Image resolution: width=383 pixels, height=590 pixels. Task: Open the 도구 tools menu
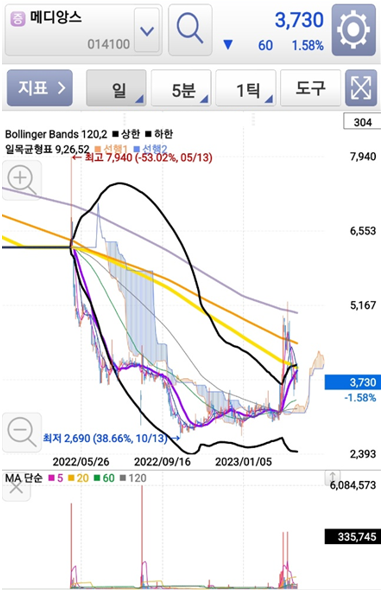click(x=310, y=88)
